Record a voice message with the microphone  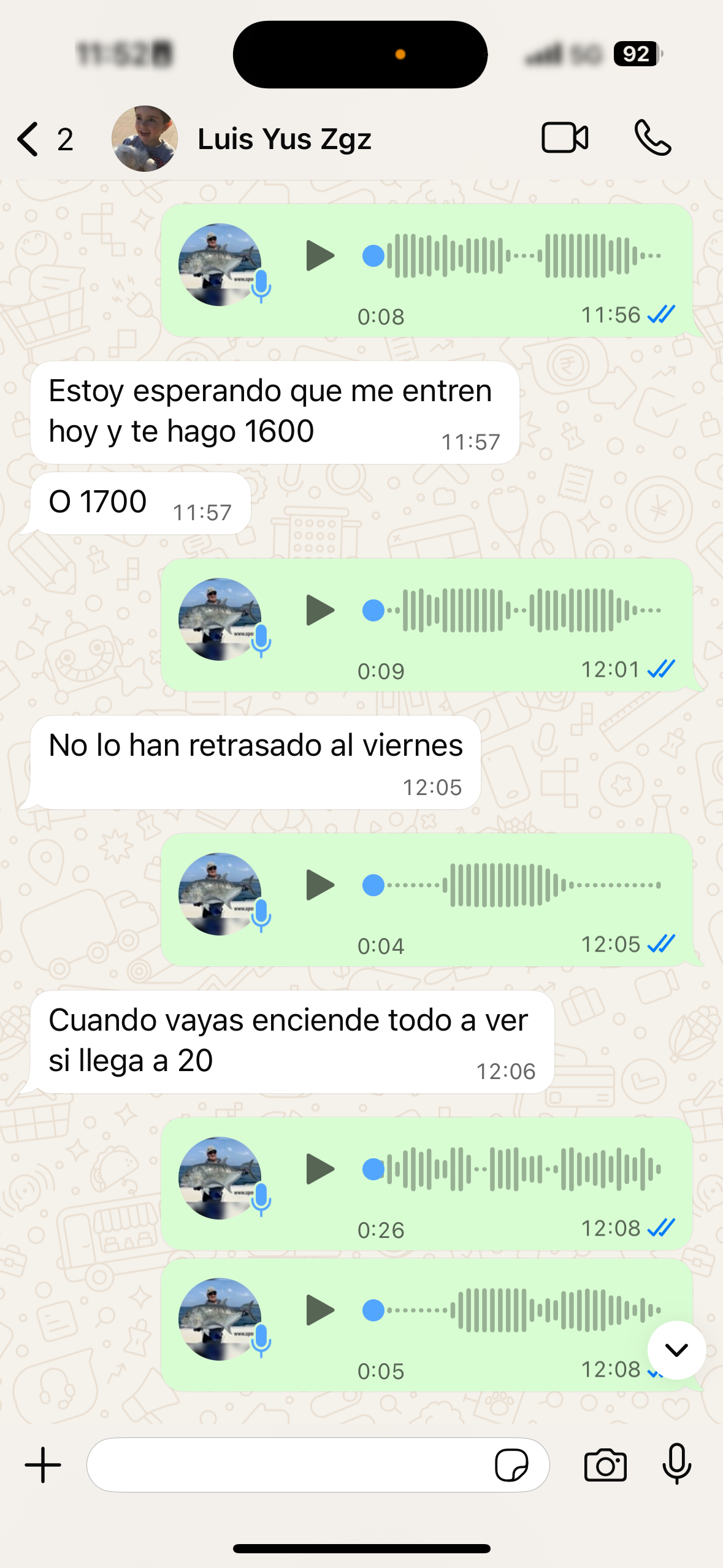[x=677, y=1464]
